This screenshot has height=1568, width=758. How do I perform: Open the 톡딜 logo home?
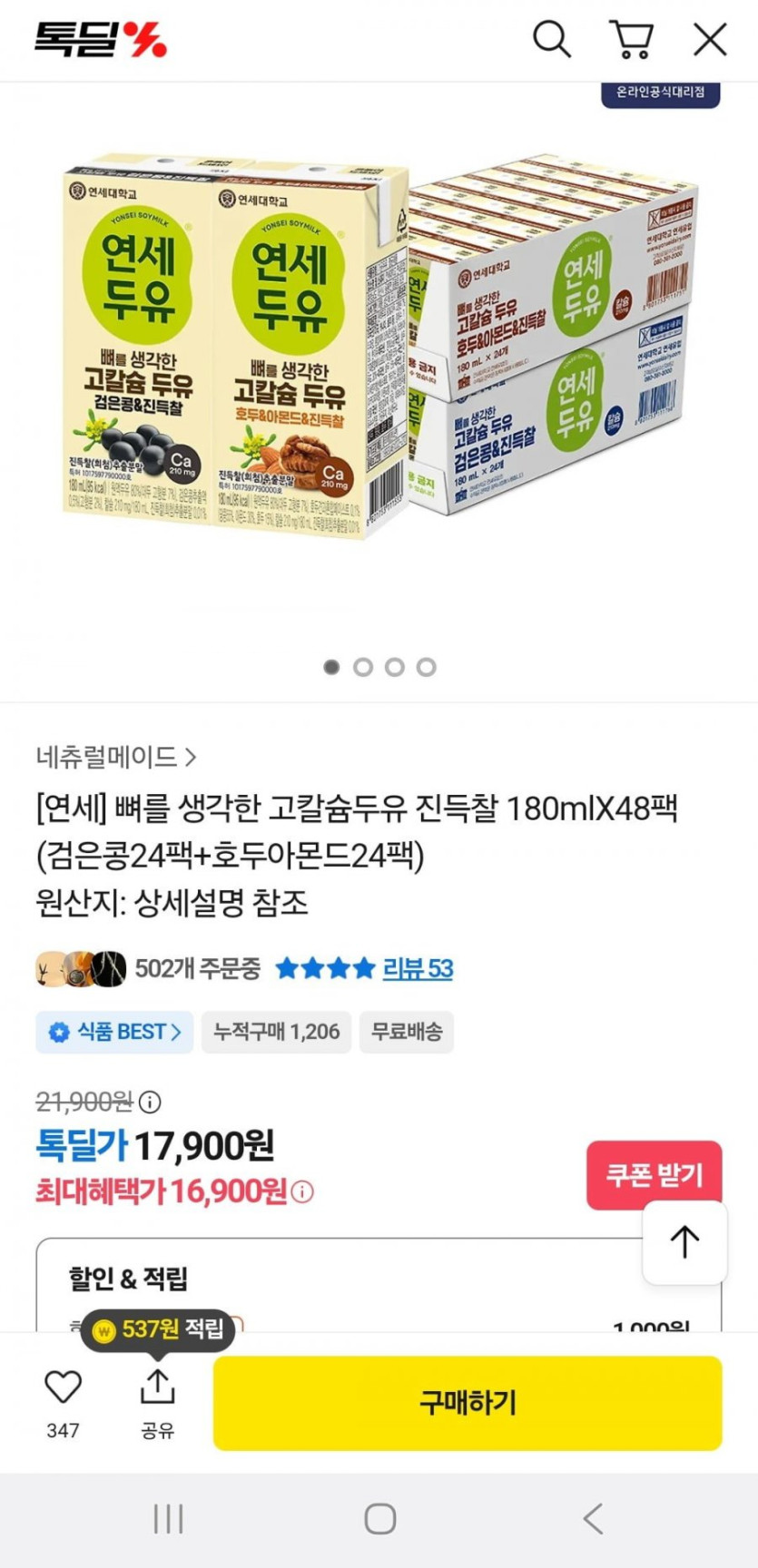point(101,40)
